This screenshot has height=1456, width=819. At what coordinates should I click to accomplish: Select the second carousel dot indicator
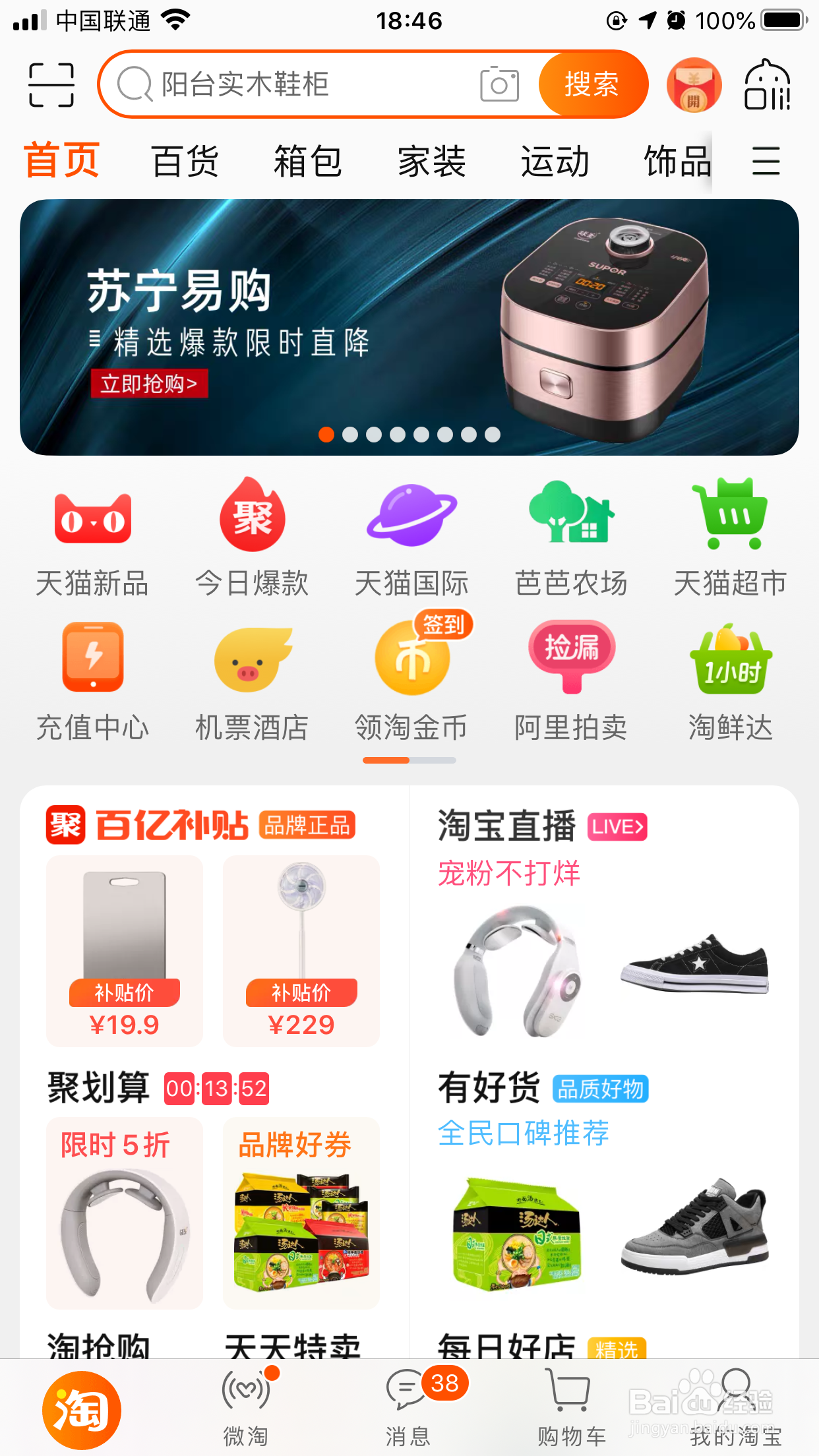350,435
